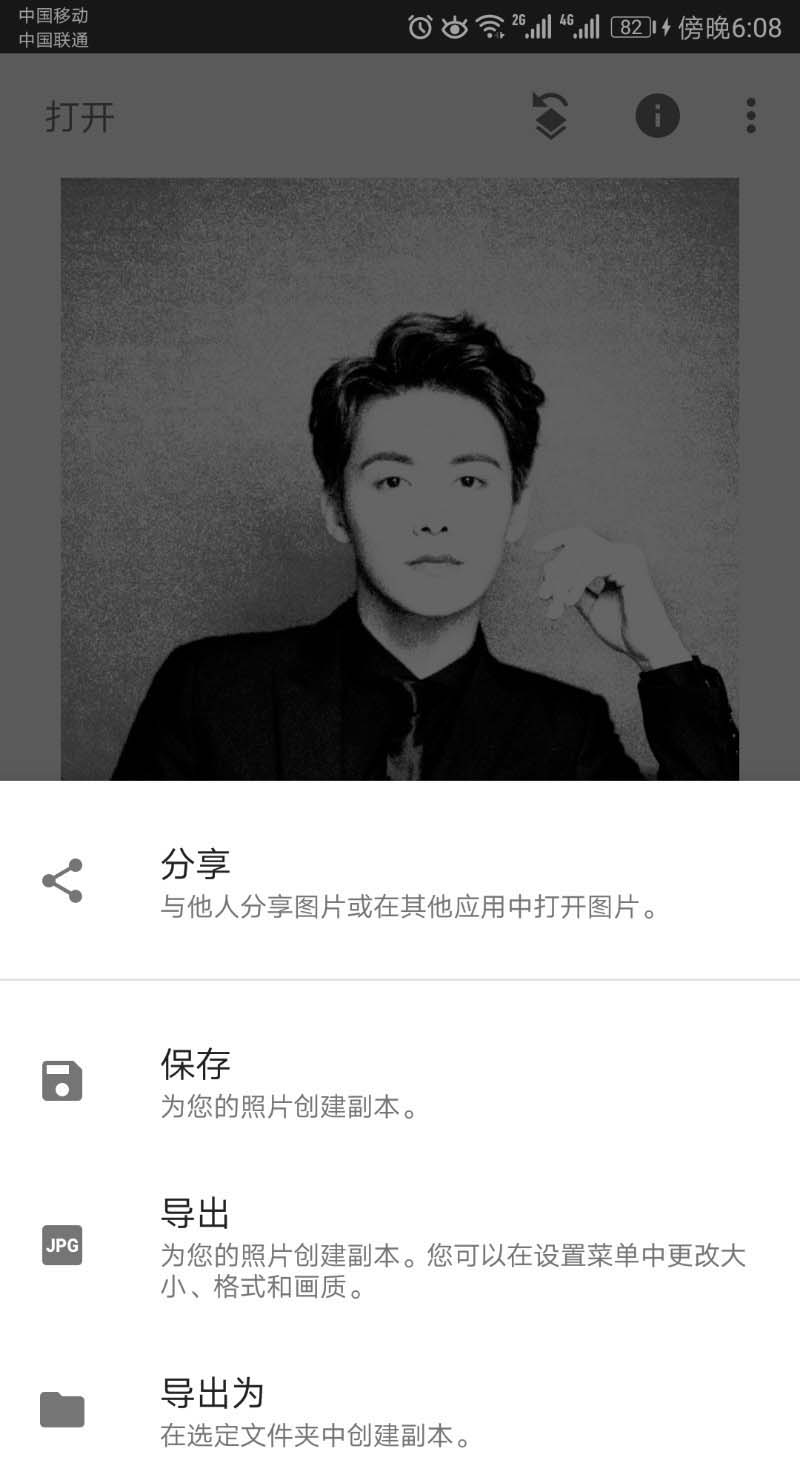Tap the 打开 button

coord(80,117)
